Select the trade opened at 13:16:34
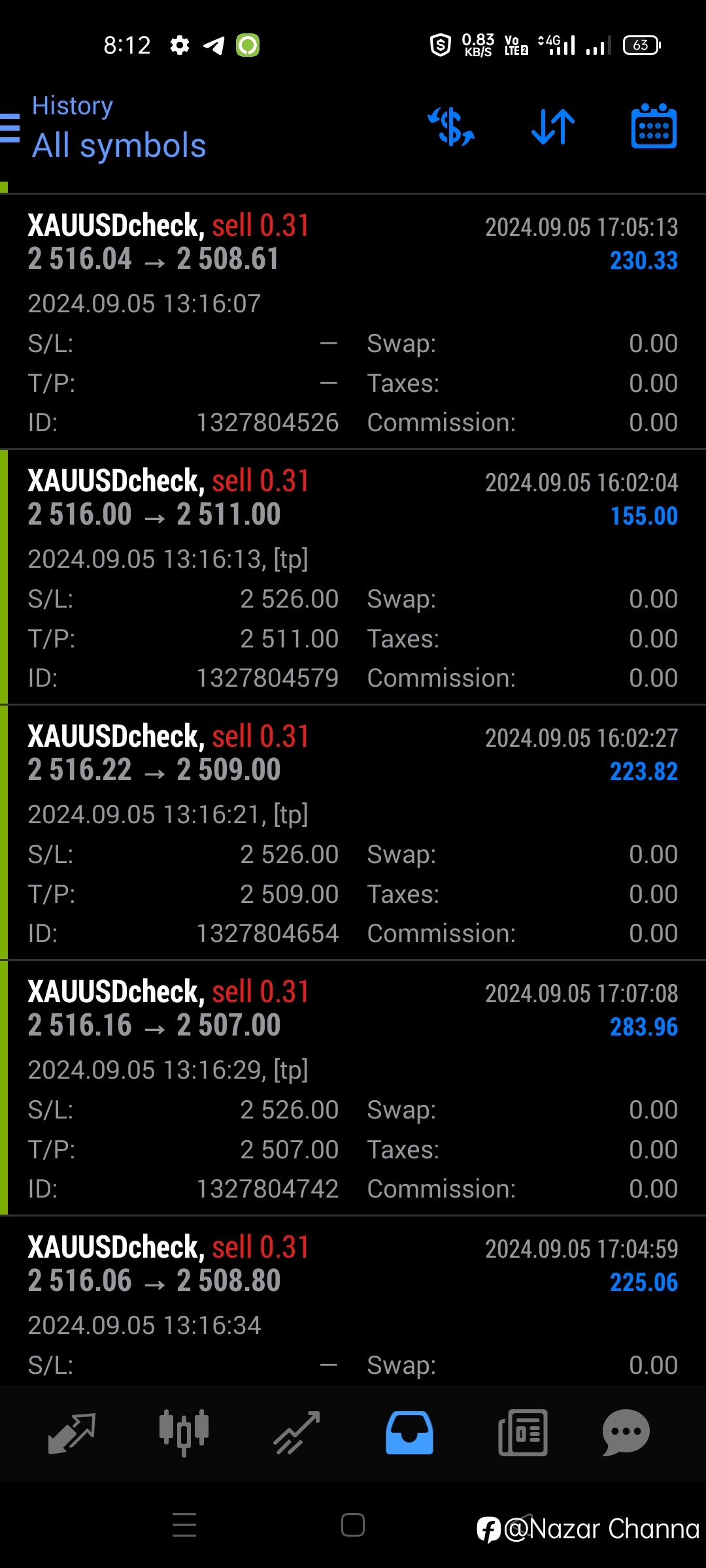Viewport: 706px width, 1568px height. 353,1301
